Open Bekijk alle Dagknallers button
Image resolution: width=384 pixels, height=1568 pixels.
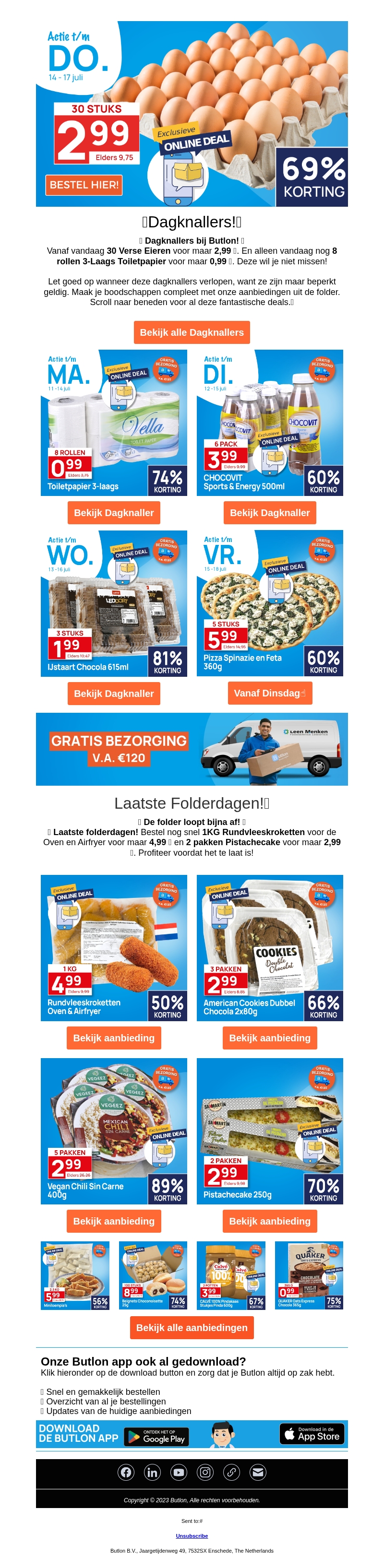[192, 332]
